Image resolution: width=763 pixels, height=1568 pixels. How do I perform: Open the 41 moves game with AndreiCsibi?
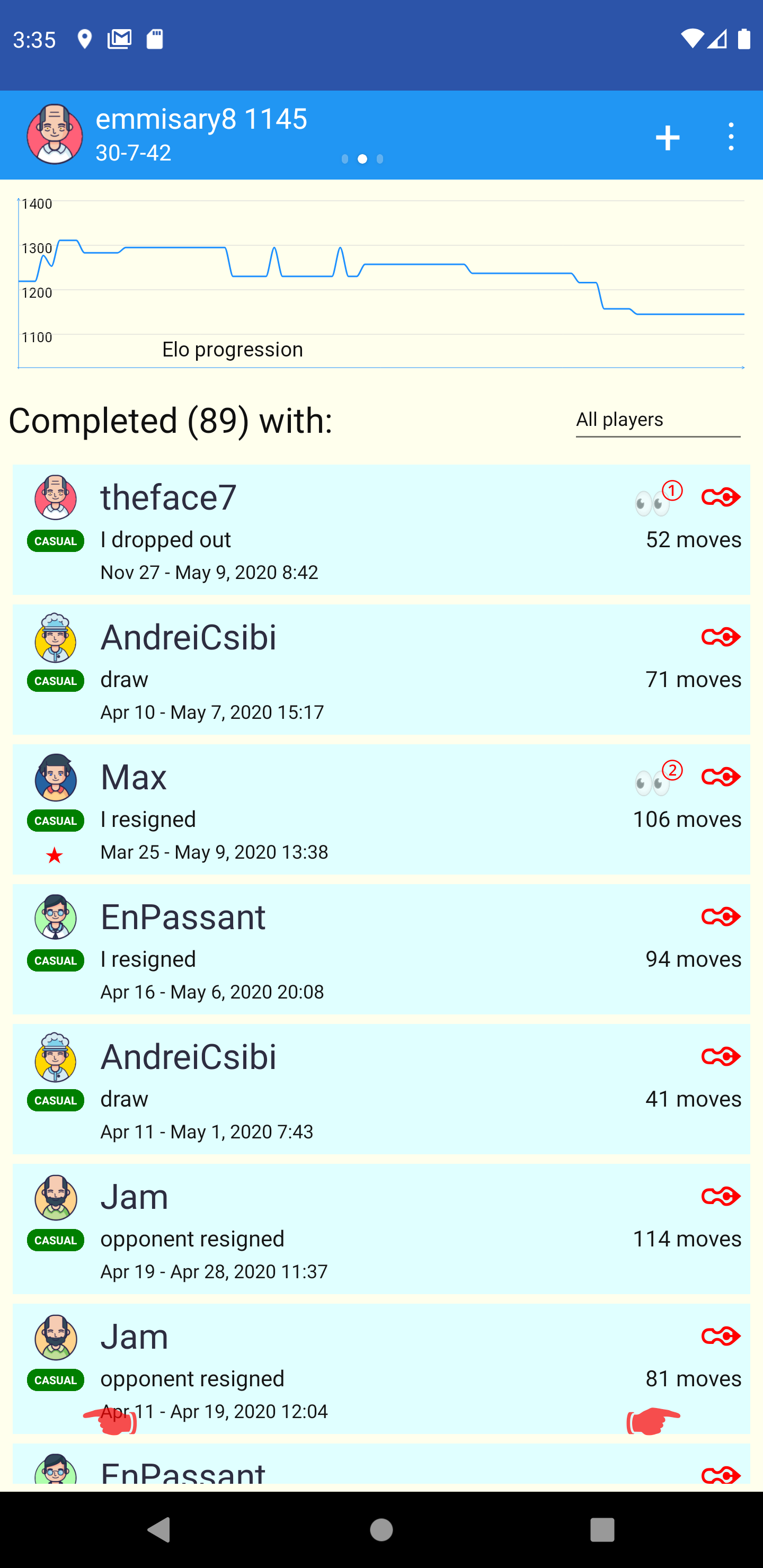366,1090
